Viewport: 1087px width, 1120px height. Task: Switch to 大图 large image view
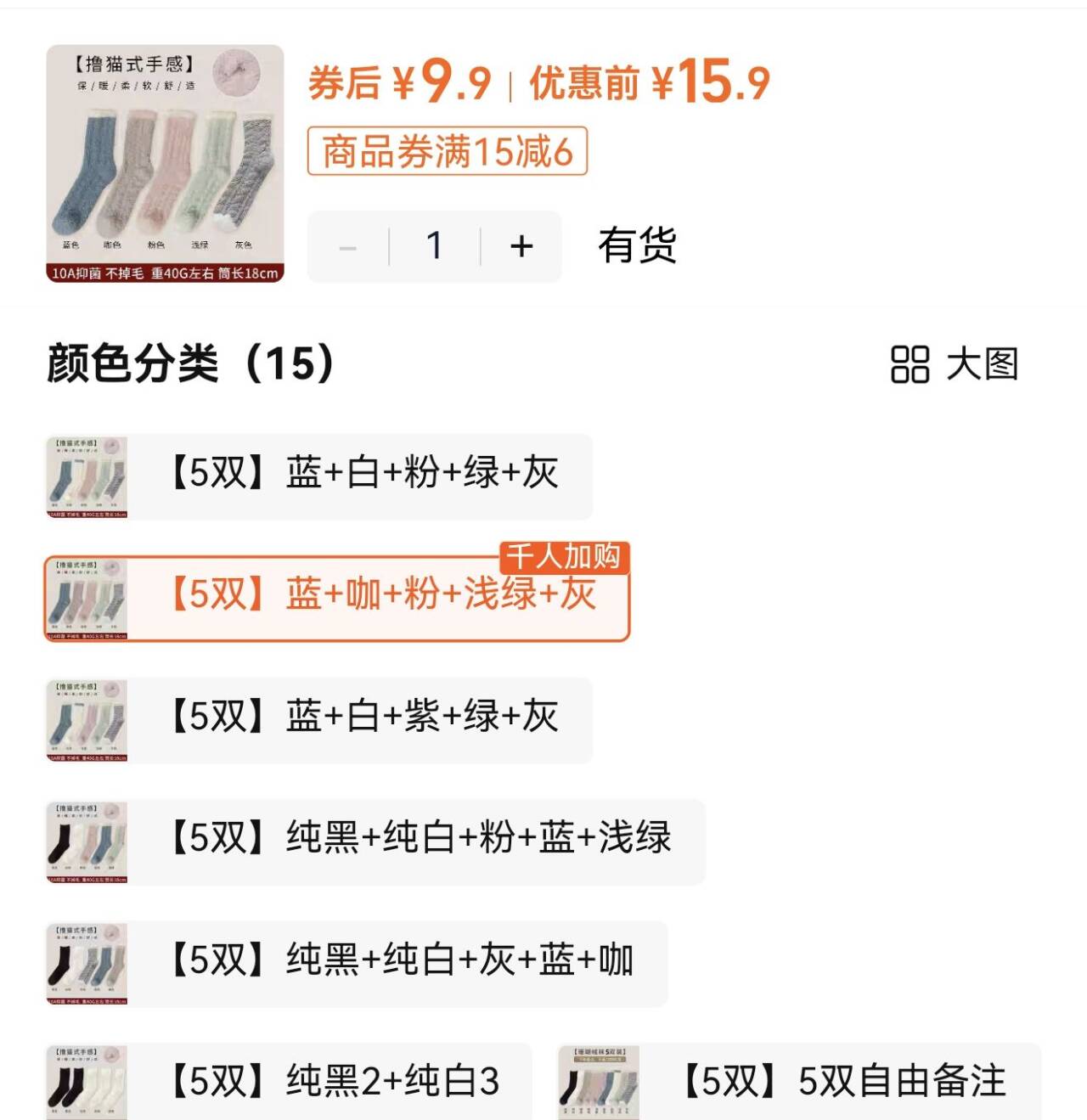955,364
